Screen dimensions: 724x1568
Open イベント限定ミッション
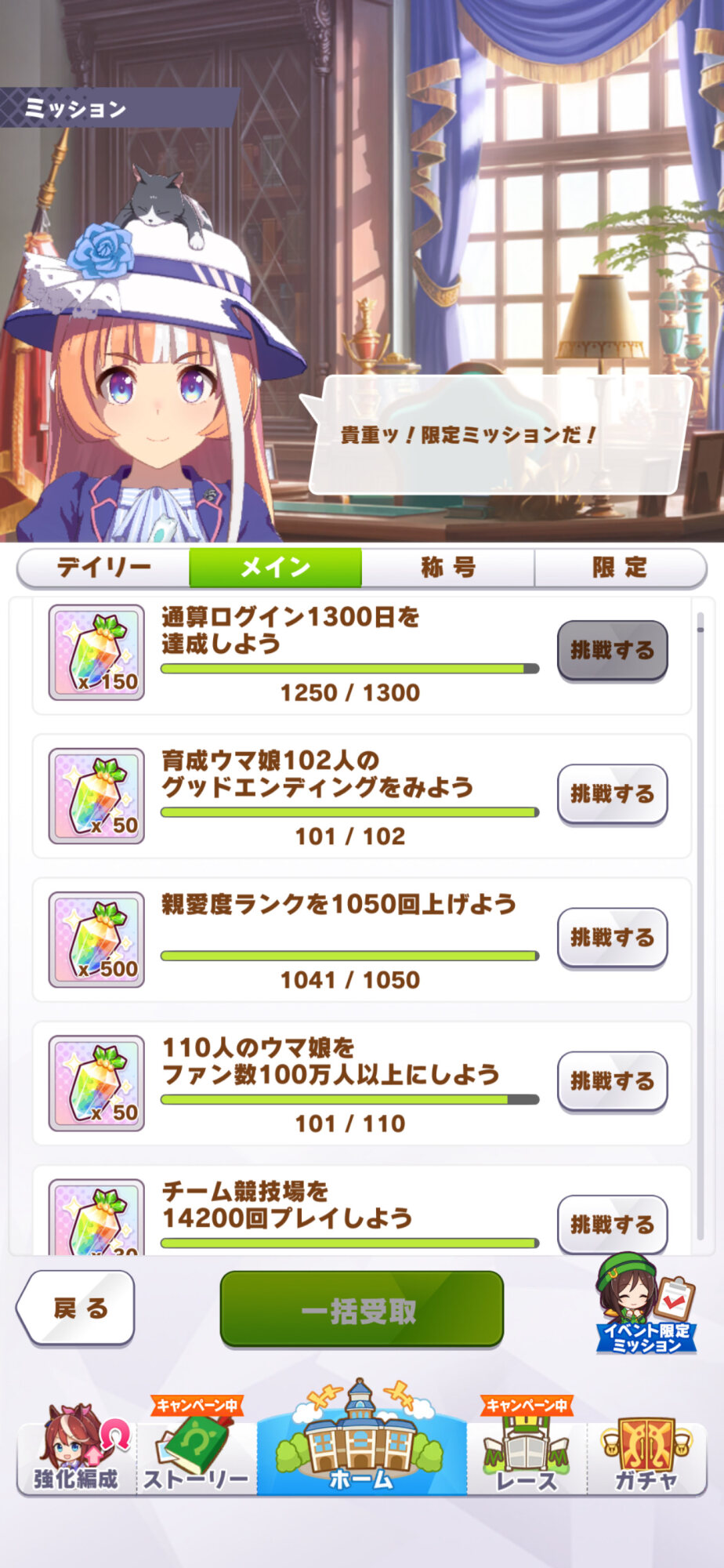click(x=646, y=1305)
